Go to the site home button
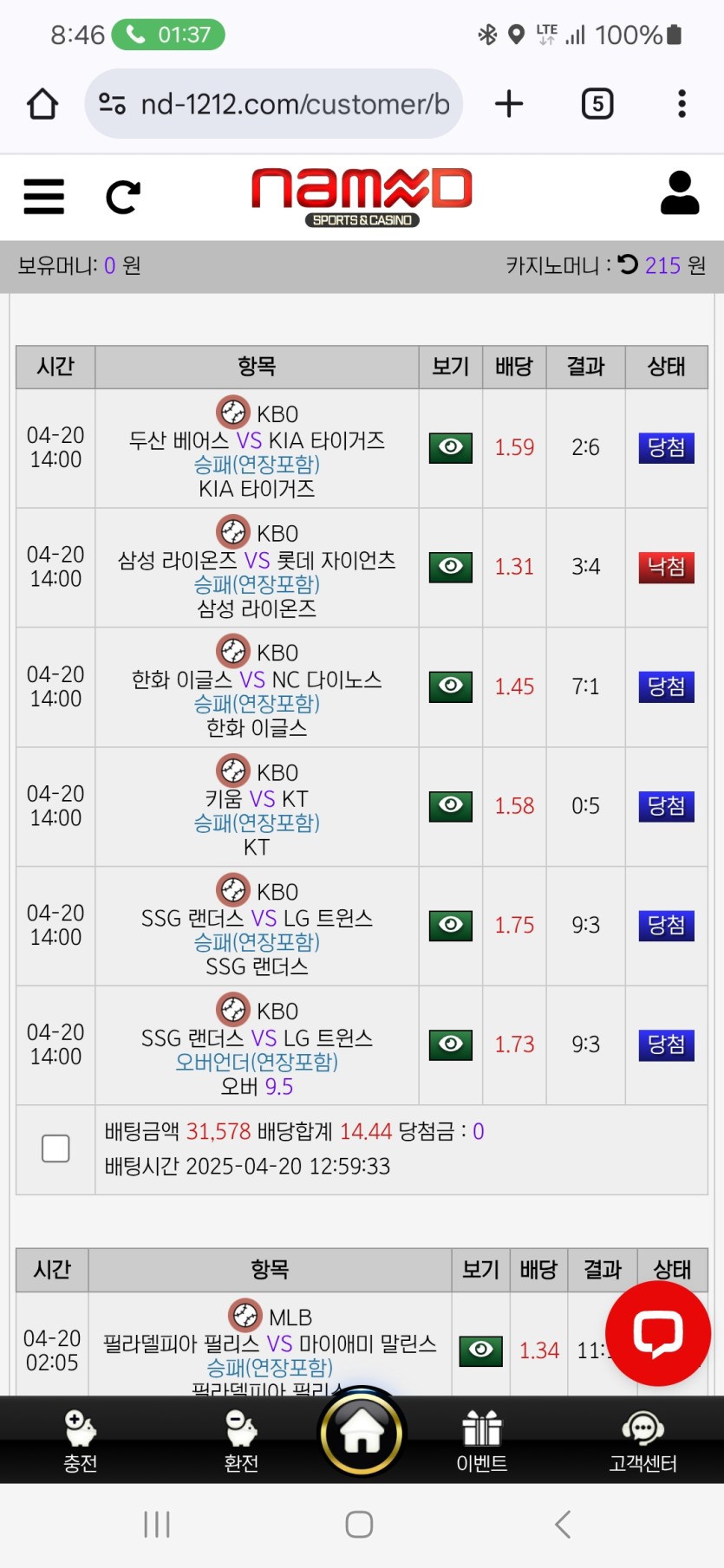Screen dimensions: 724x1568 tap(362, 1433)
